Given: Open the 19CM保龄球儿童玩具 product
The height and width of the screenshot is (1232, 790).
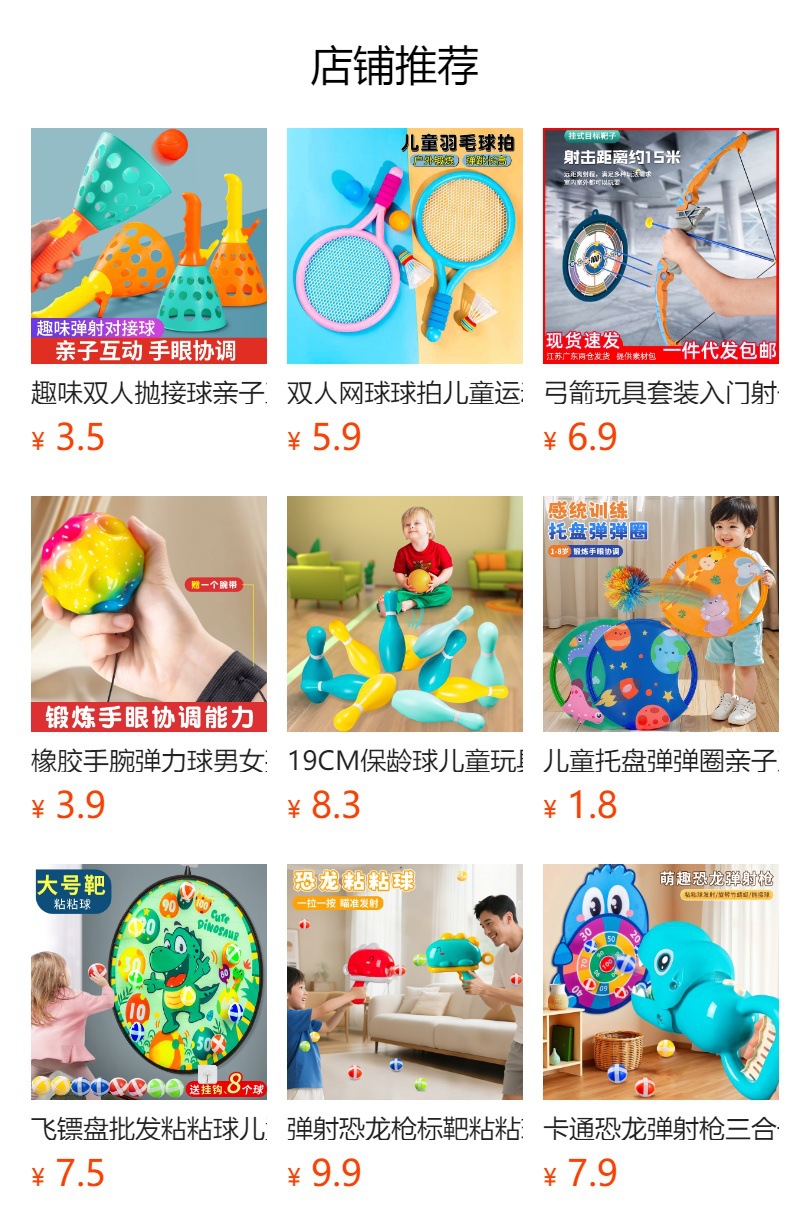Looking at the screenshot, I should (x=404, y=614).
